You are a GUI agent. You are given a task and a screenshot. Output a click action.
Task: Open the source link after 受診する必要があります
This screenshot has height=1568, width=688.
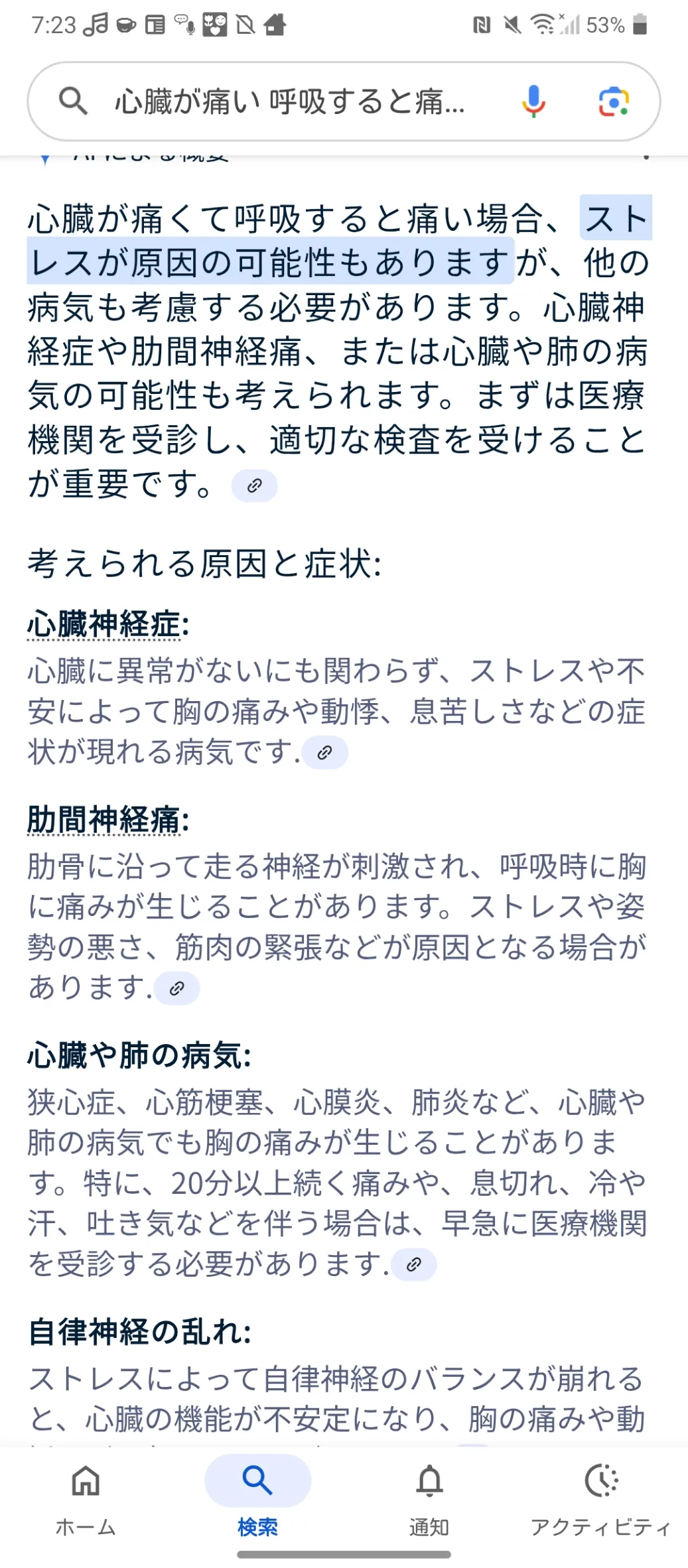(x=414, y=1264)
